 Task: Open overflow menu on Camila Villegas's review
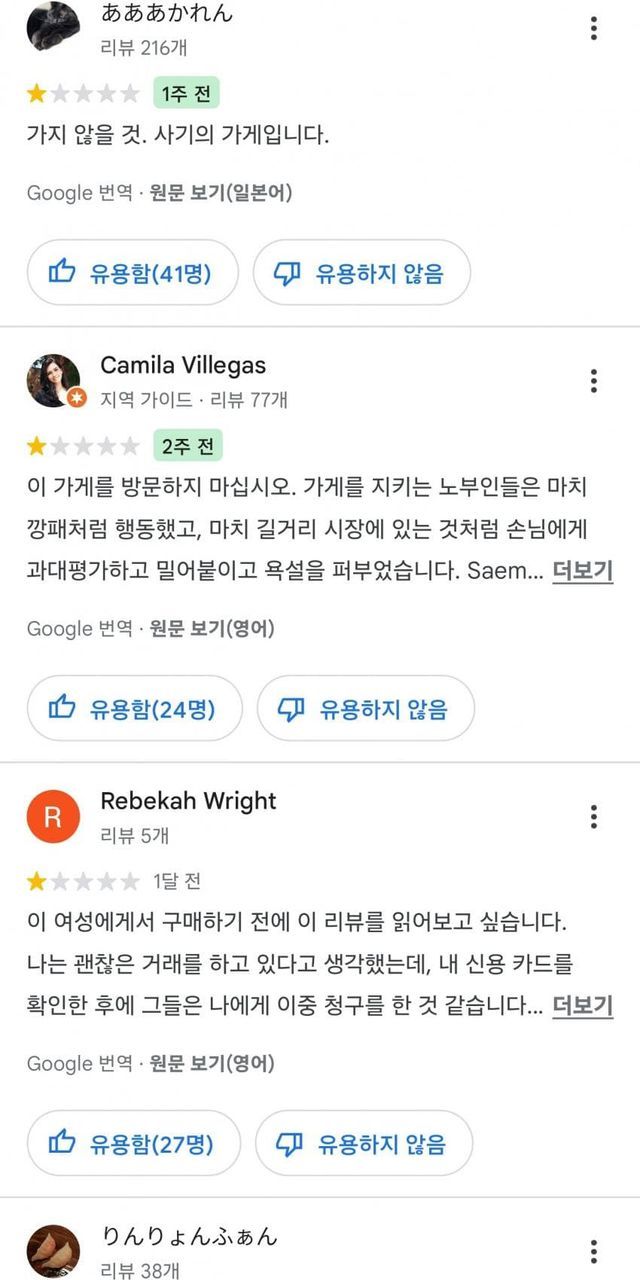[x=594, y=381]
